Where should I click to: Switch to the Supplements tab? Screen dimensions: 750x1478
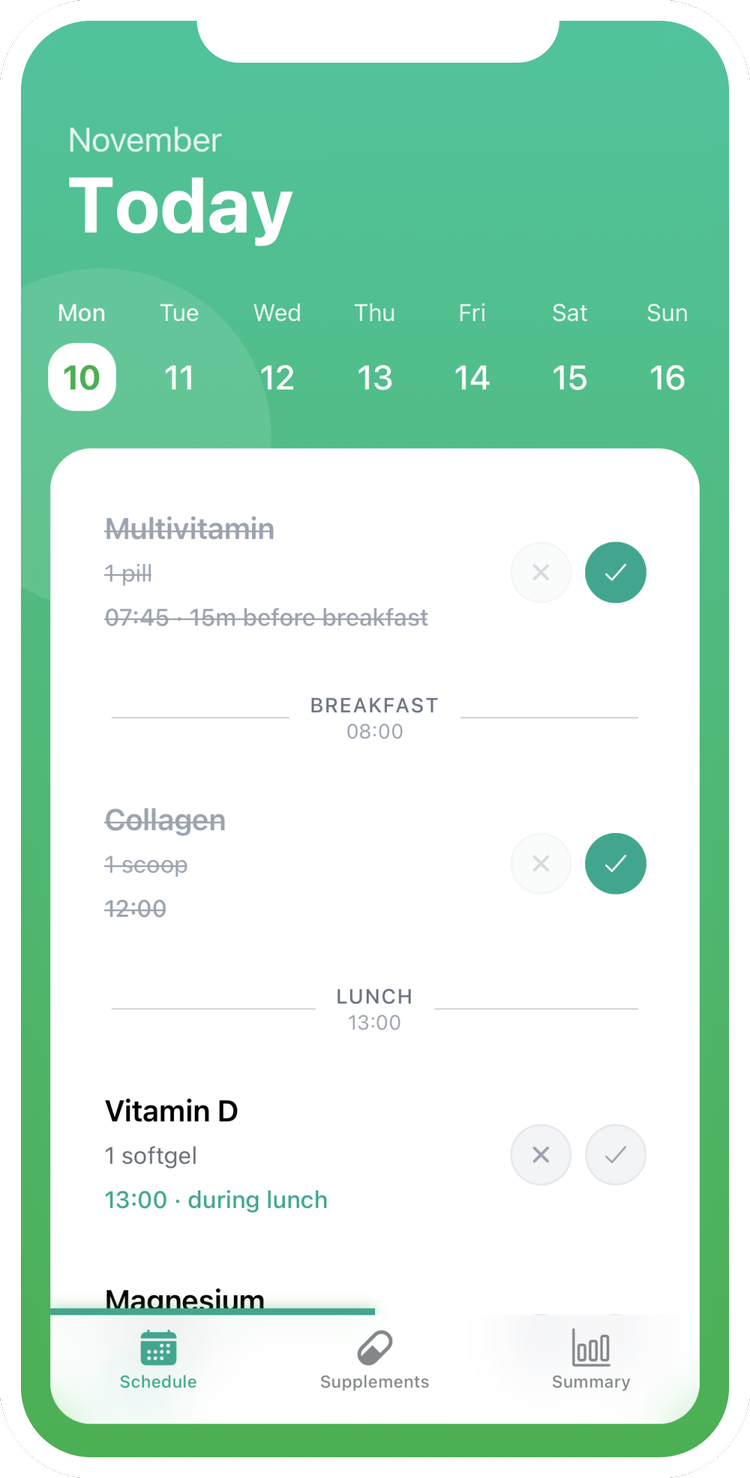374,1360
